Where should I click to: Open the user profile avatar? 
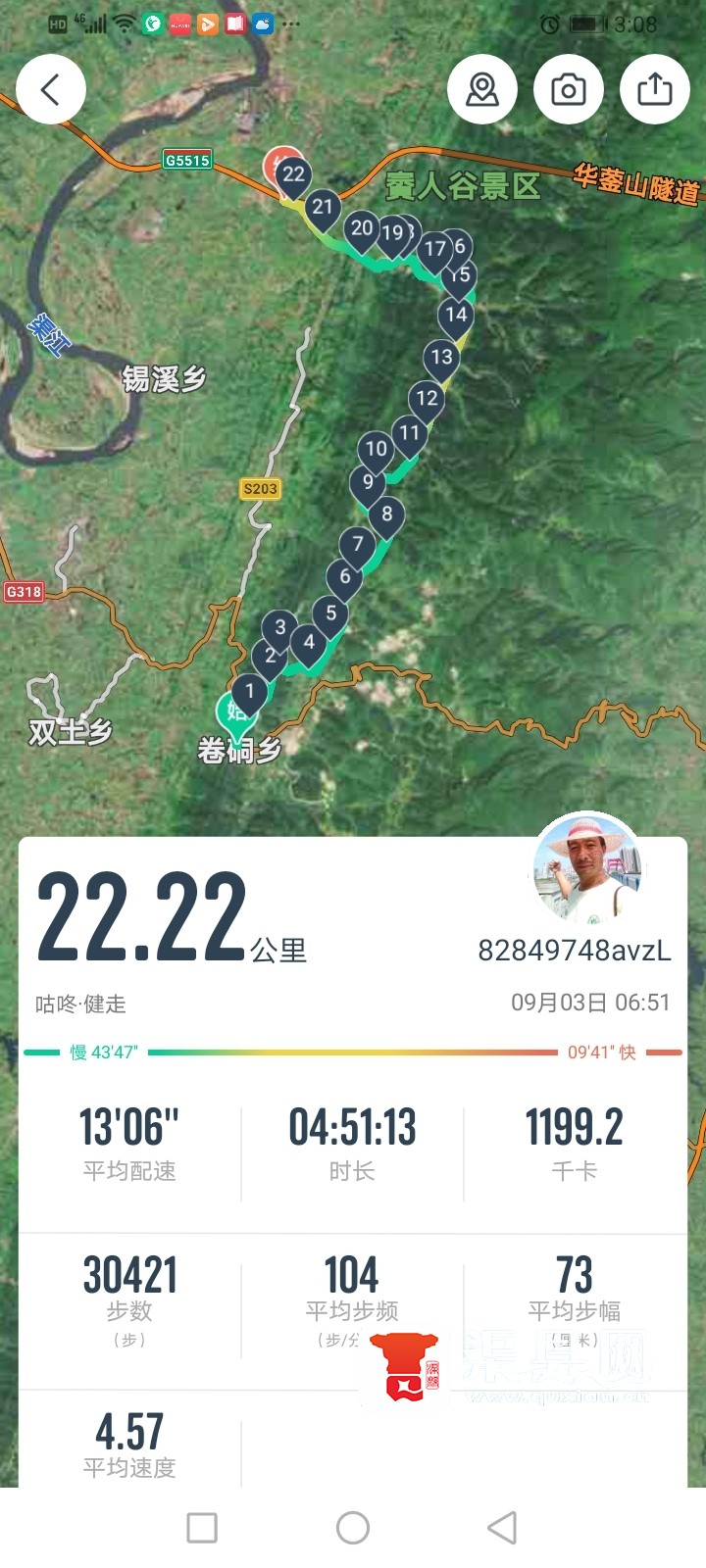tap(587, 867)
